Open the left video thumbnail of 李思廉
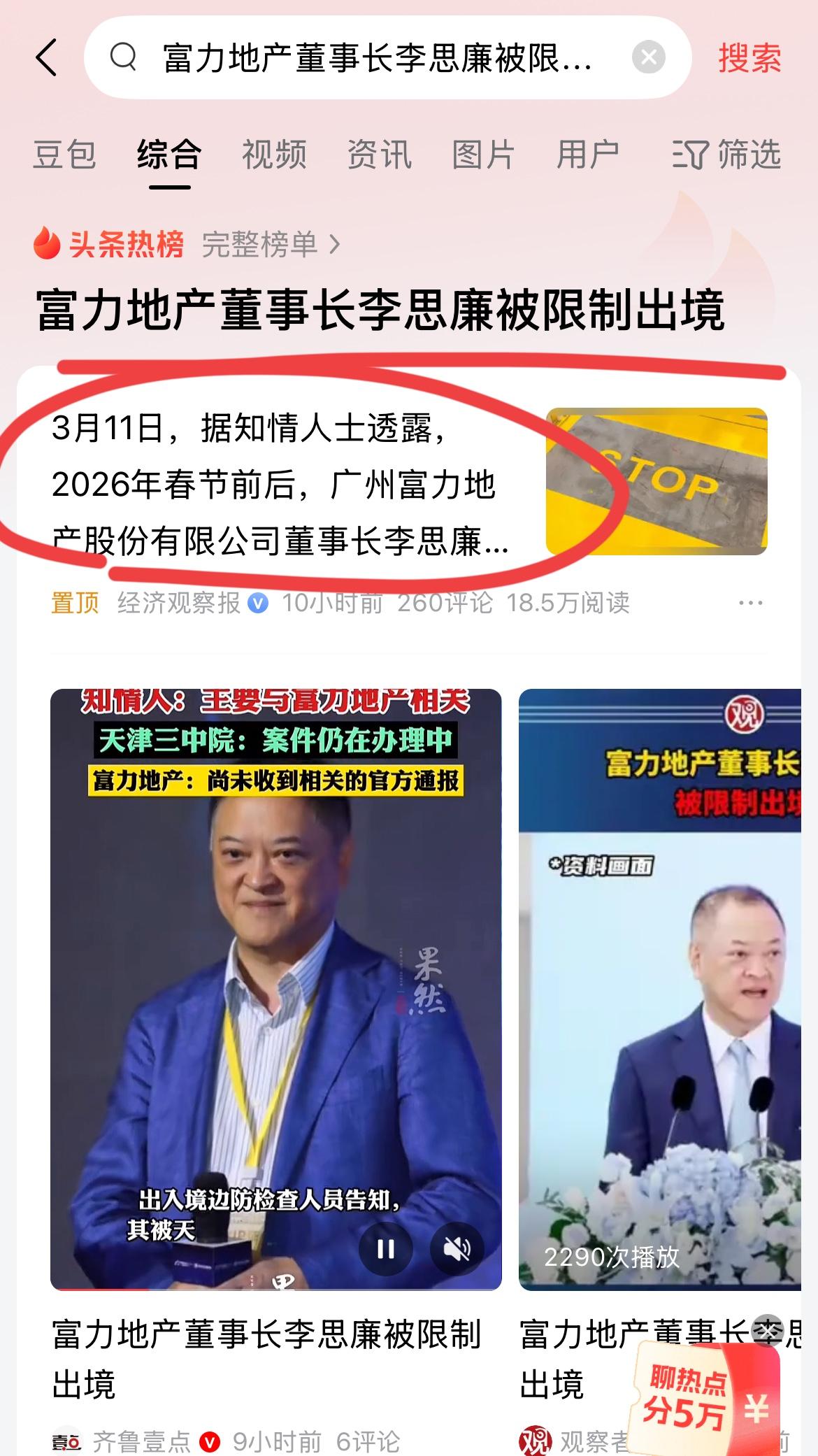 click(x=278, y=979)
